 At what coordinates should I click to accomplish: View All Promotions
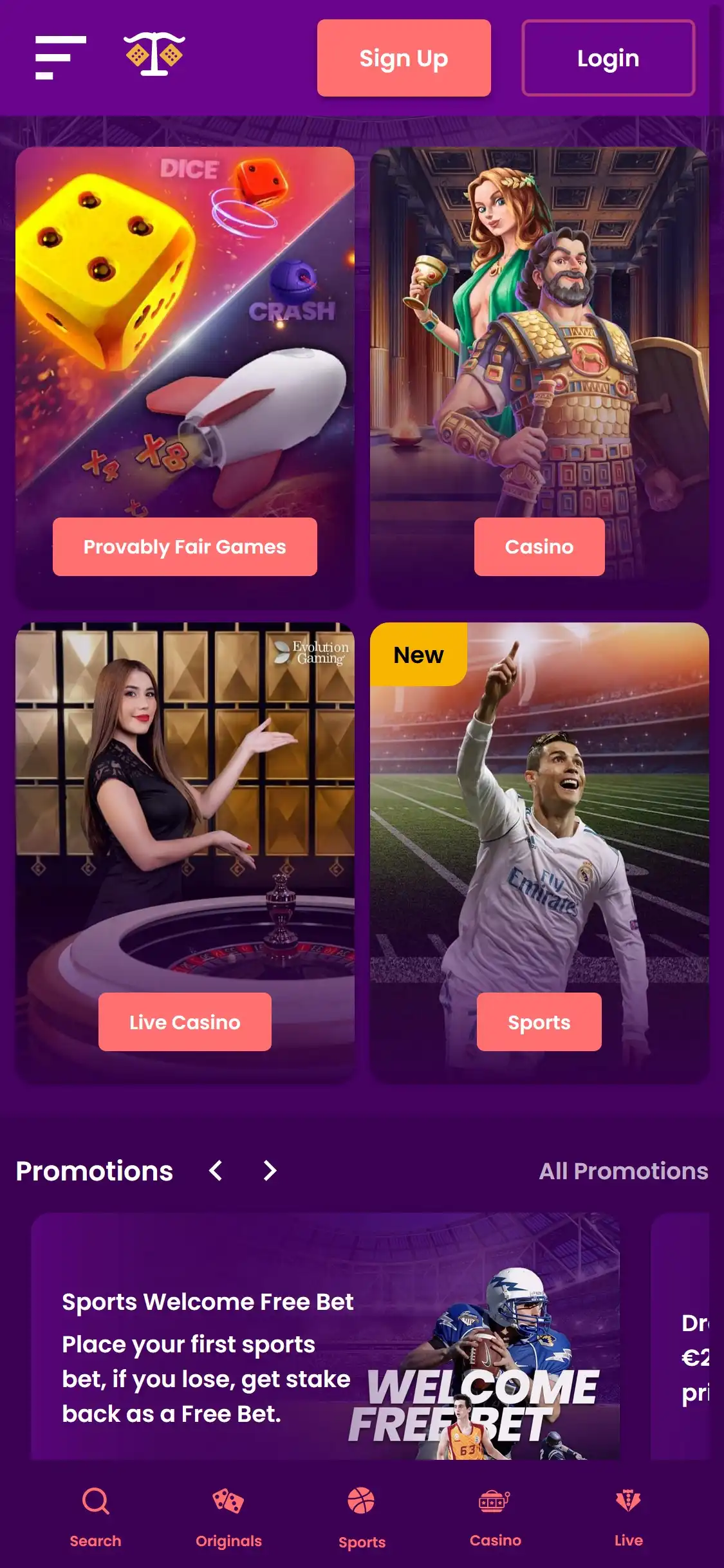click(x=623, y=1171)
